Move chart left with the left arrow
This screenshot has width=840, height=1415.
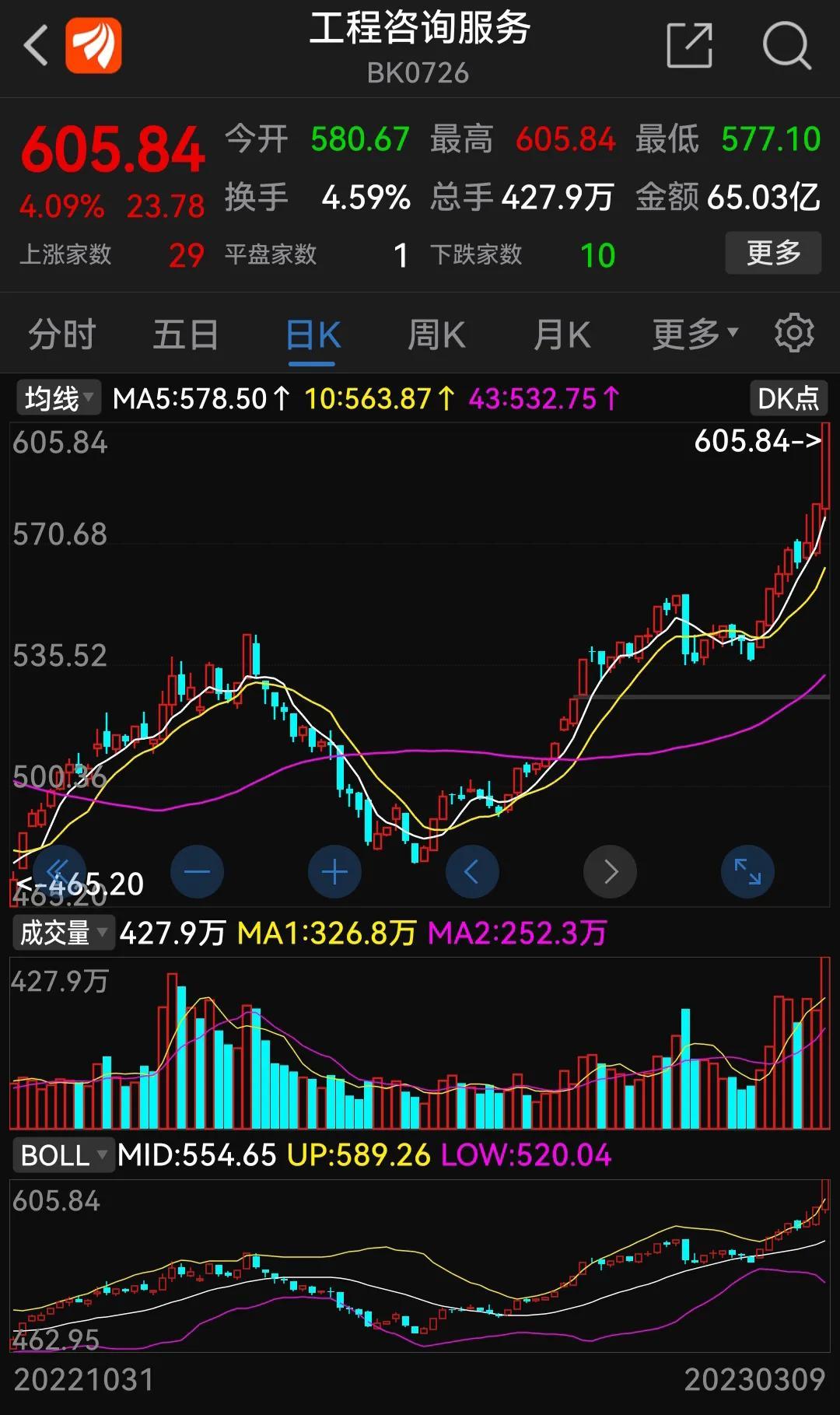[x=472, y=872]
